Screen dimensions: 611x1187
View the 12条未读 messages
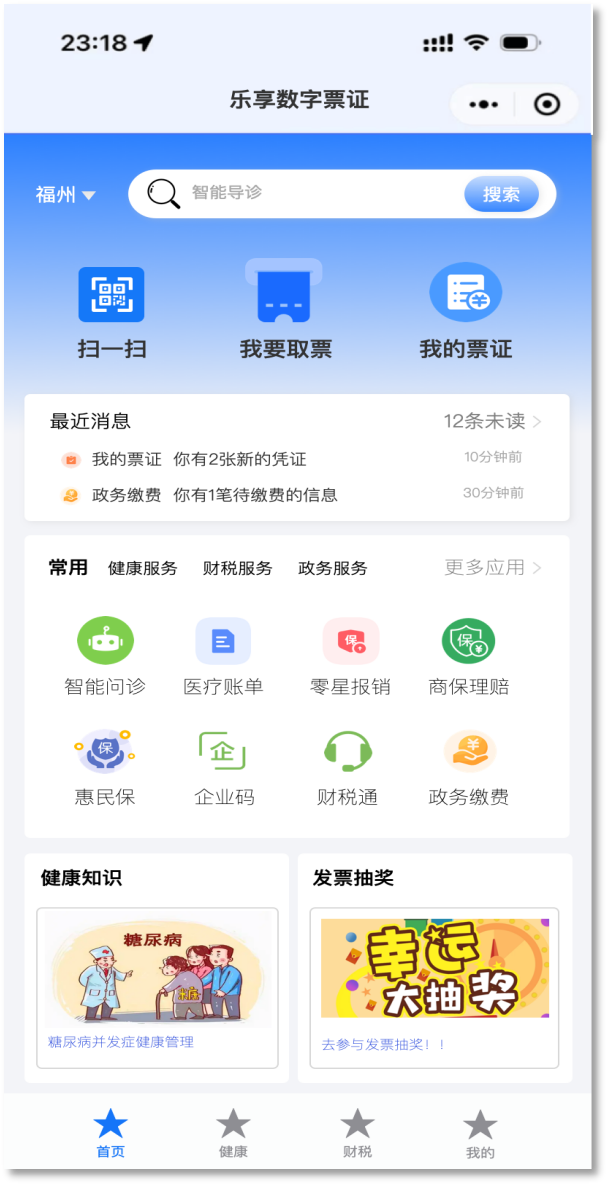coord(492,422)
